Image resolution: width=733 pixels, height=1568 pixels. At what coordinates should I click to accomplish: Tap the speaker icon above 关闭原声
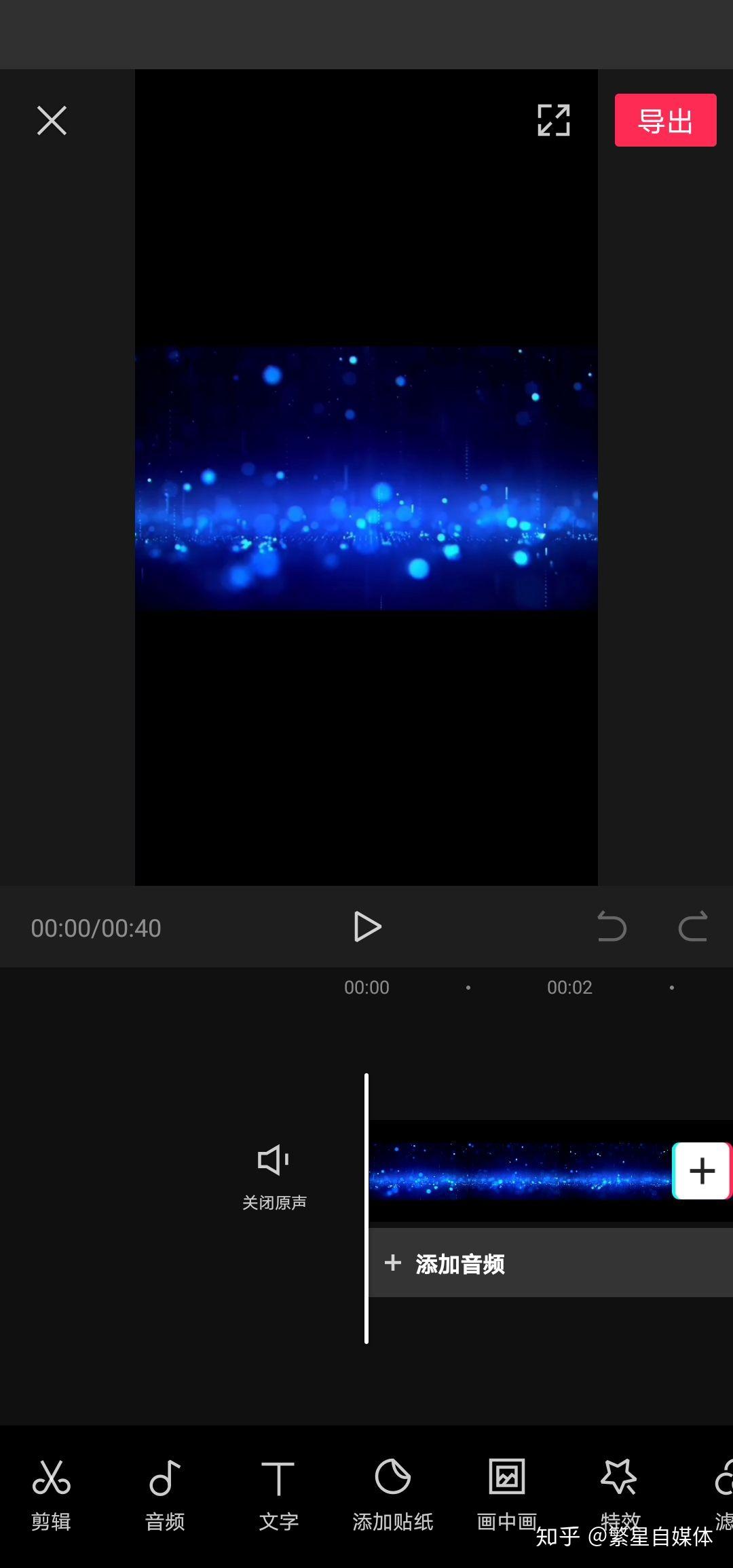pyautogui.click(x=272, y=1159)
